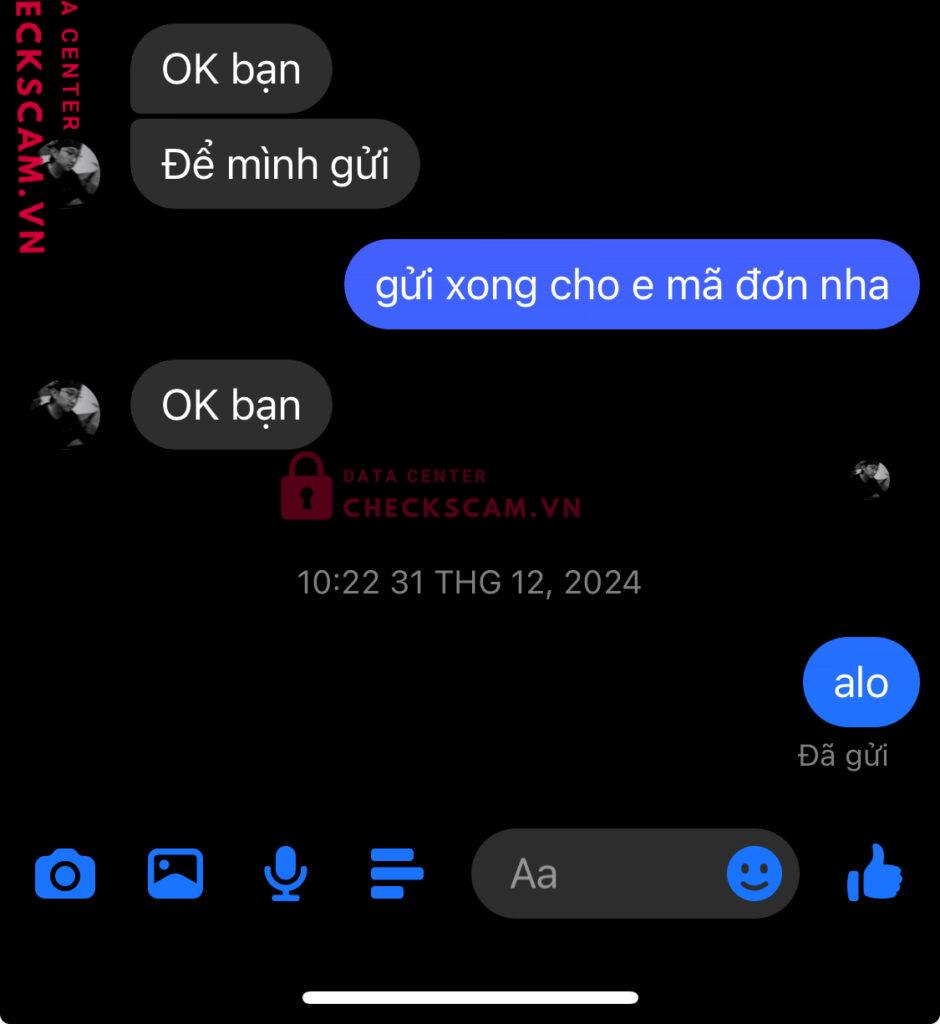Viewport: 940px width, 1024px height.
Task: Record a voice message with the microphone
Action: pyautogui.click(x=286, y=873)
